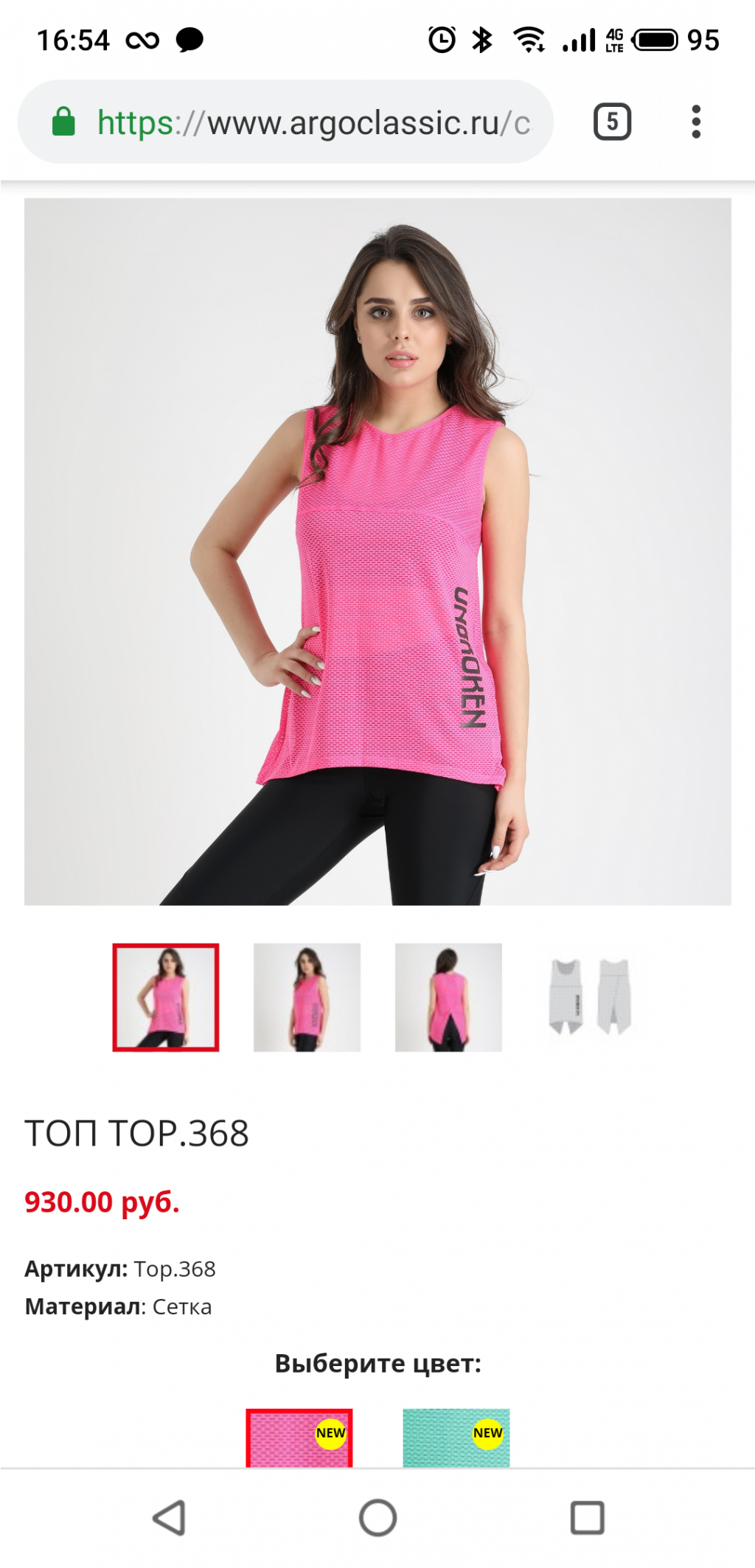Open the large main product photo
The image size is (755, 1568).
377,551
